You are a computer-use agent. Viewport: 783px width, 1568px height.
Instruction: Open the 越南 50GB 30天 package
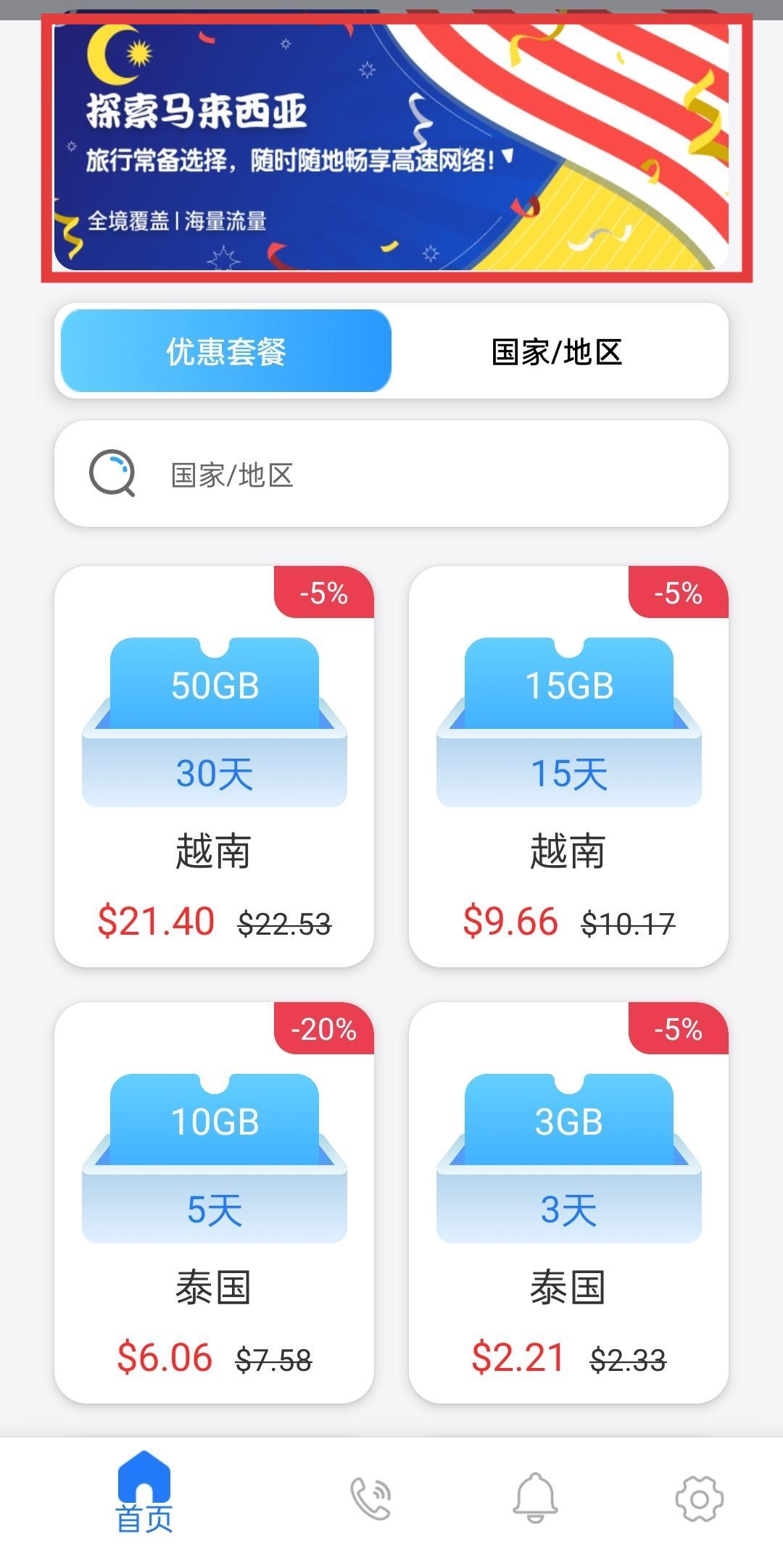coord(214,767)
